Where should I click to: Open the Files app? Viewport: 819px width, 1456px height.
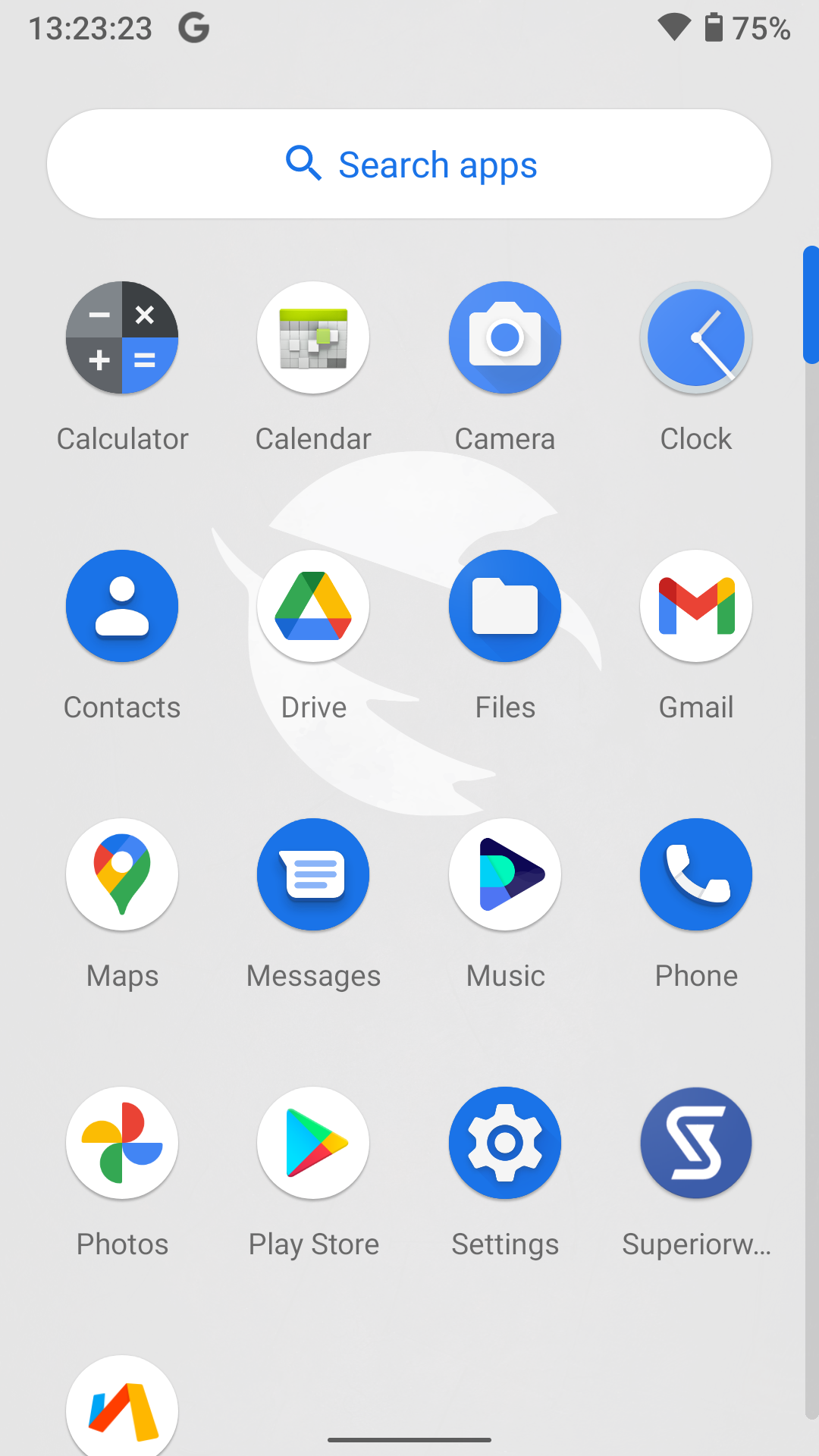(505, 607)
